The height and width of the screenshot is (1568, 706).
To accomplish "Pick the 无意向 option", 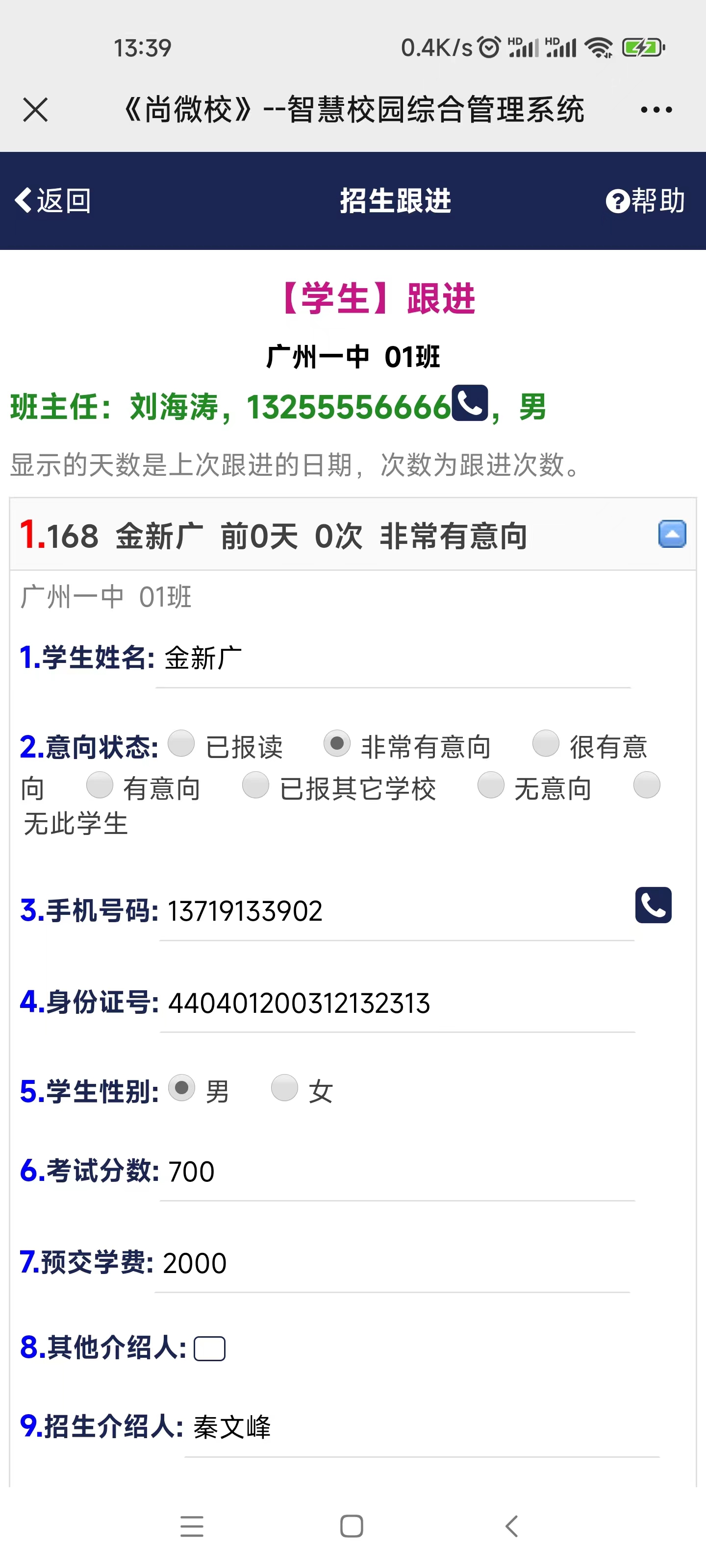I will coord(491,784).
